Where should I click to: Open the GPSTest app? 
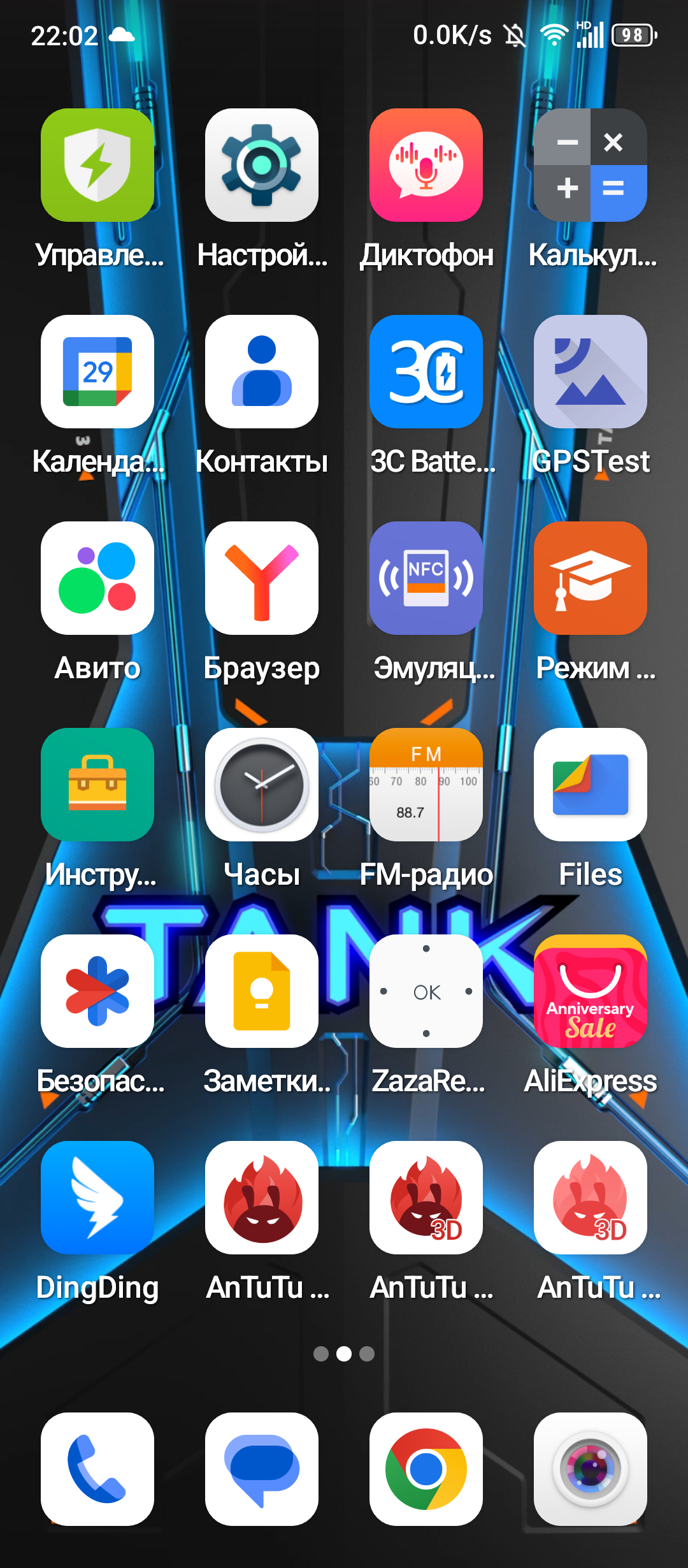pyautogui.click(x=590, y=372)
